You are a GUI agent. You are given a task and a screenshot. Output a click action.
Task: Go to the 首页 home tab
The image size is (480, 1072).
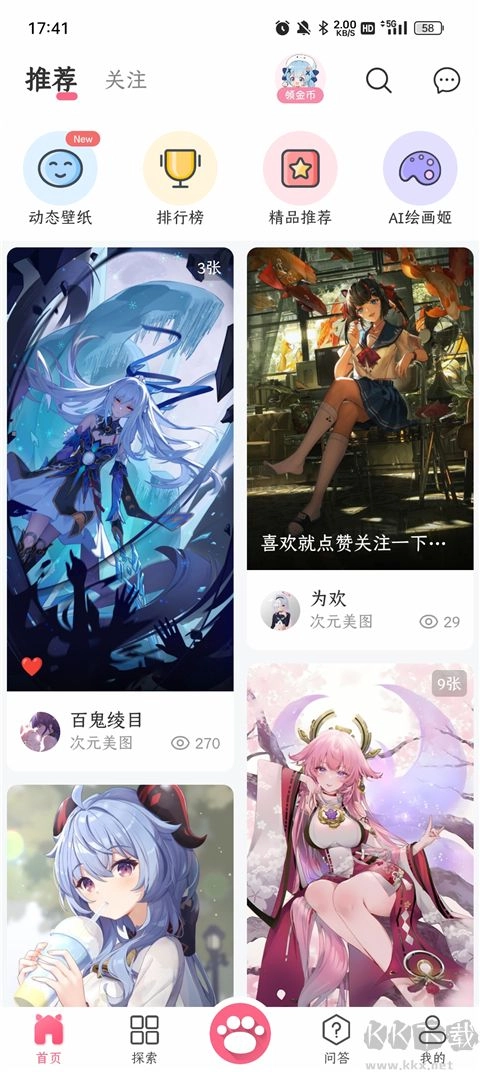click(x=49, y=1039)
